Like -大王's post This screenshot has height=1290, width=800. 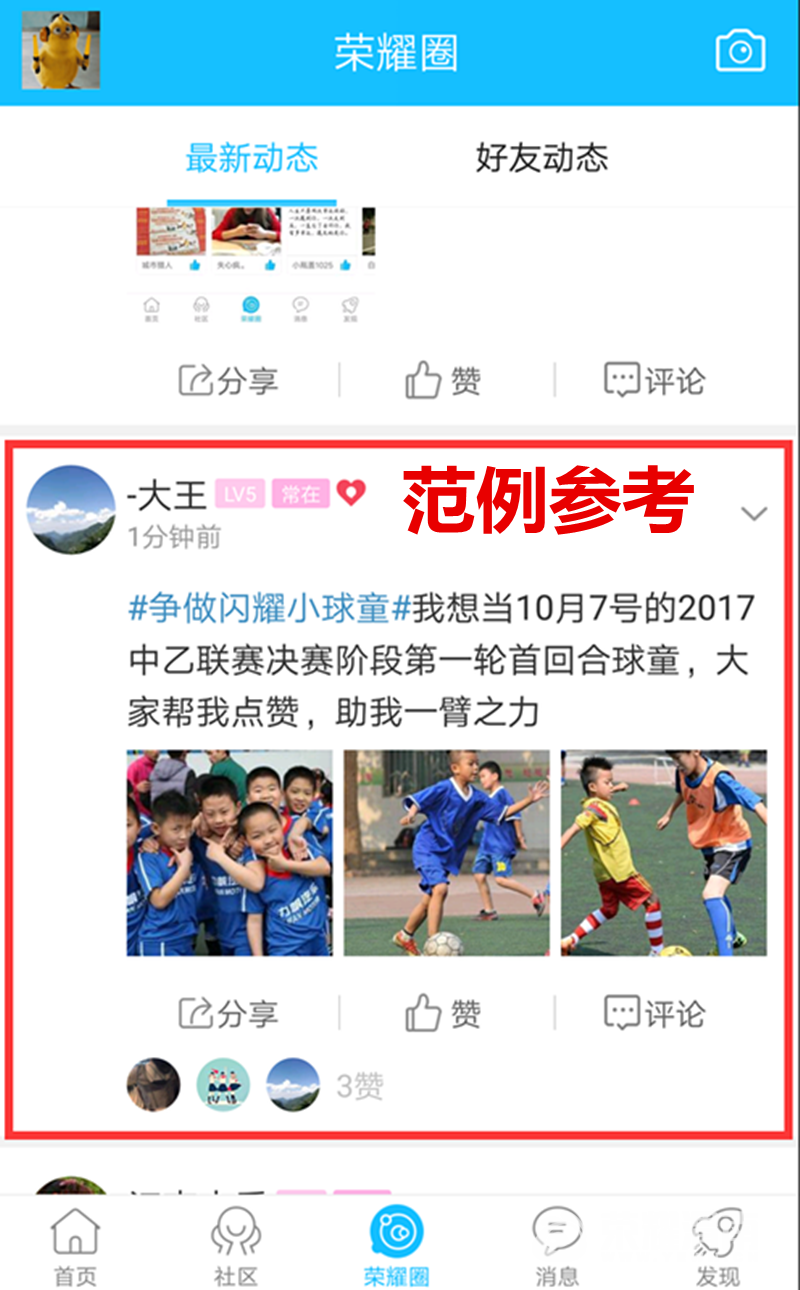[444, 1014]
